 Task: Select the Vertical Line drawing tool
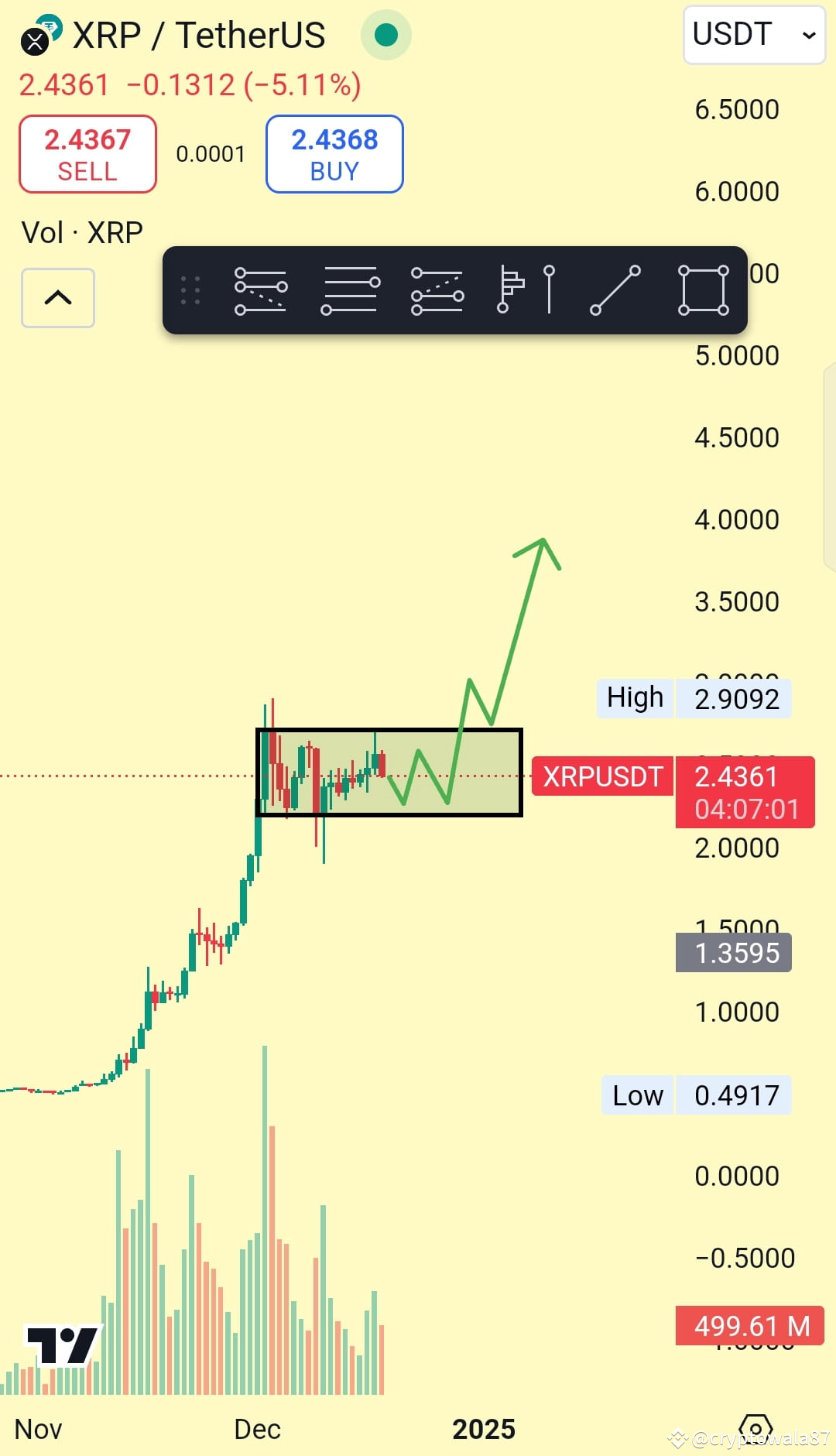[550, 290]
